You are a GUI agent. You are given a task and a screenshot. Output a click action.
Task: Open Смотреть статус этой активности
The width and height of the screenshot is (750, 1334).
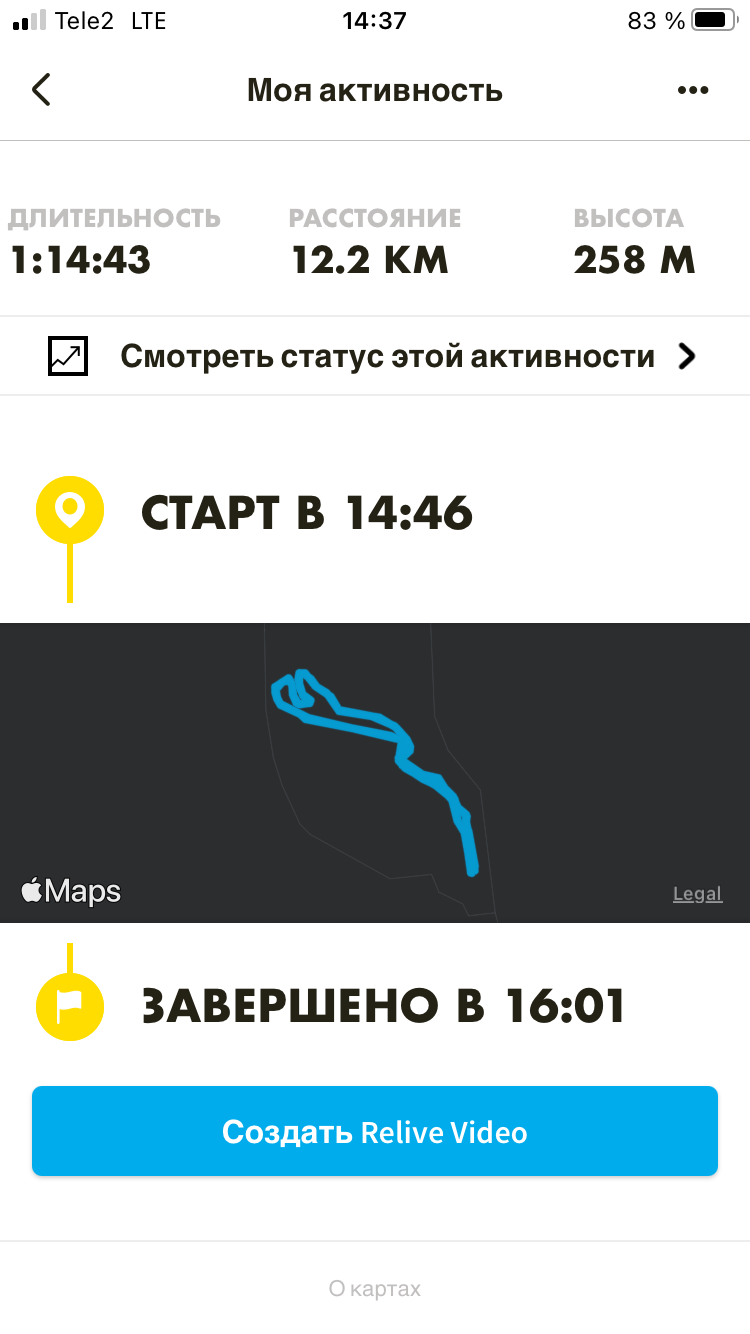pos(375,356)
